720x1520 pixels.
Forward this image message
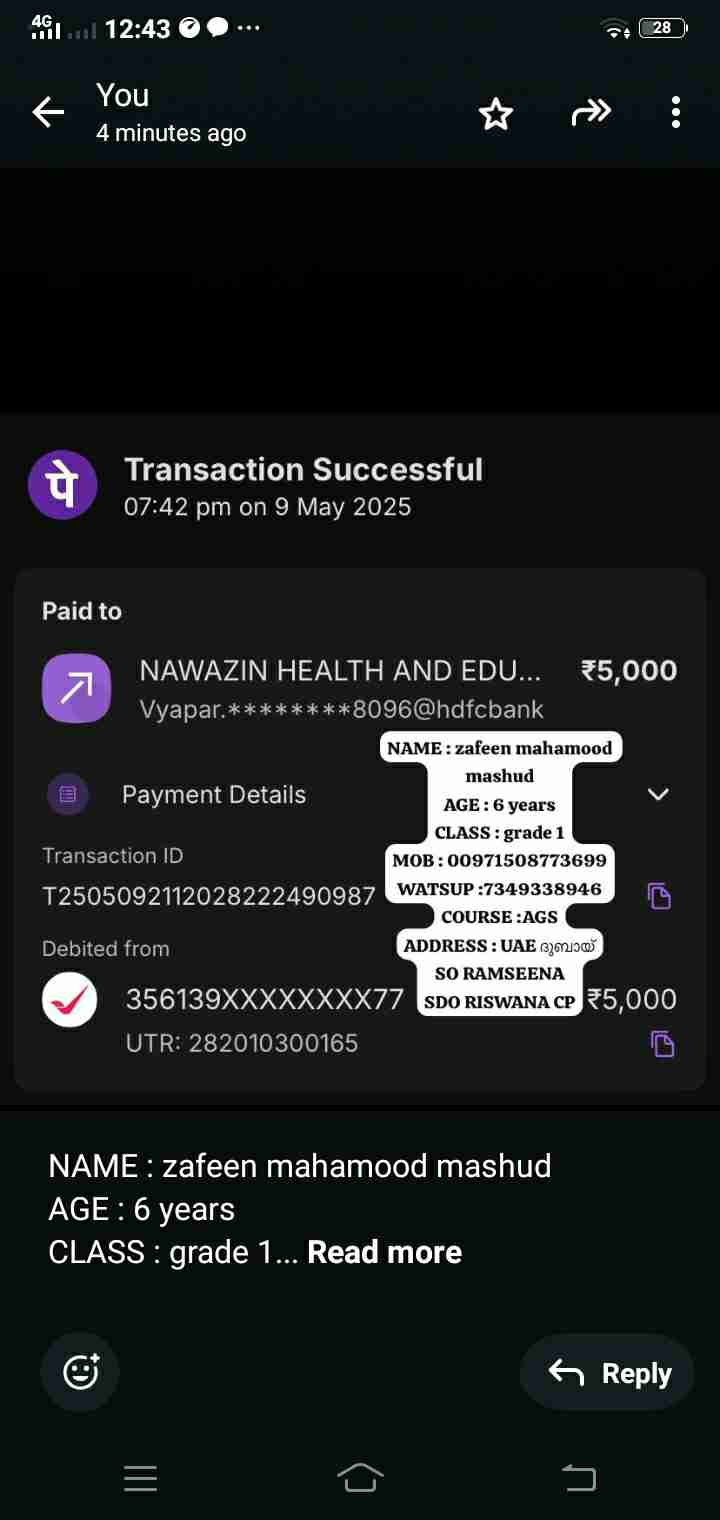tap(590, 113)
